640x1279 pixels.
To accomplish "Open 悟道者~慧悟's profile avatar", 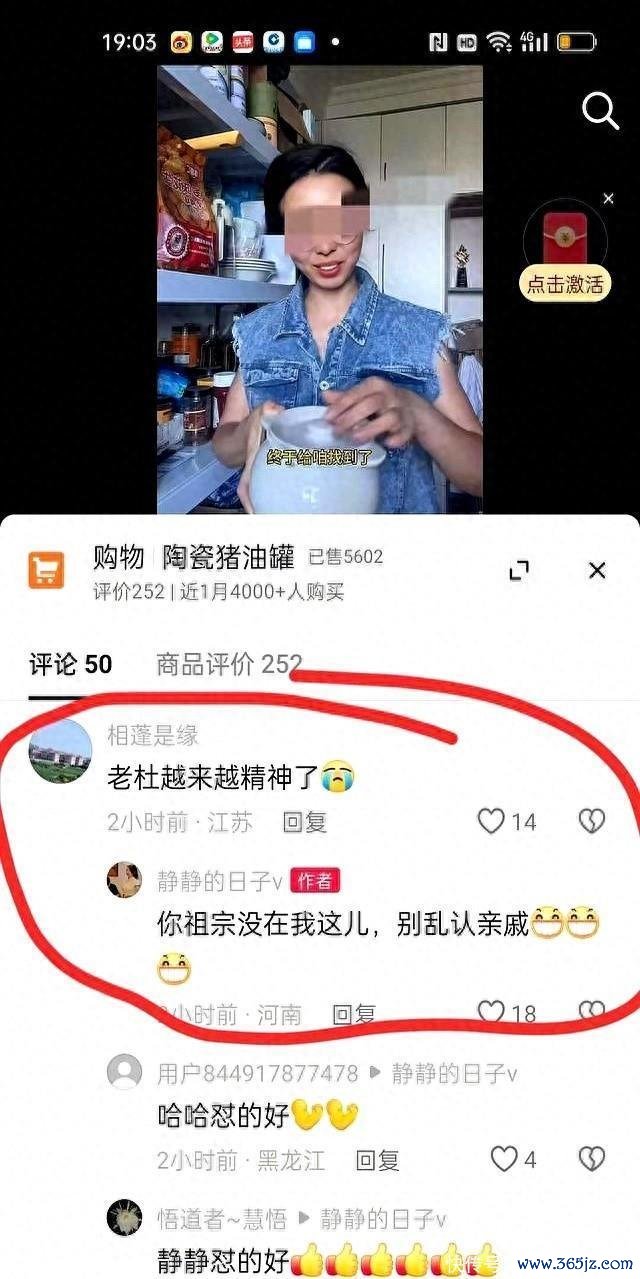I will point(124,1218).
